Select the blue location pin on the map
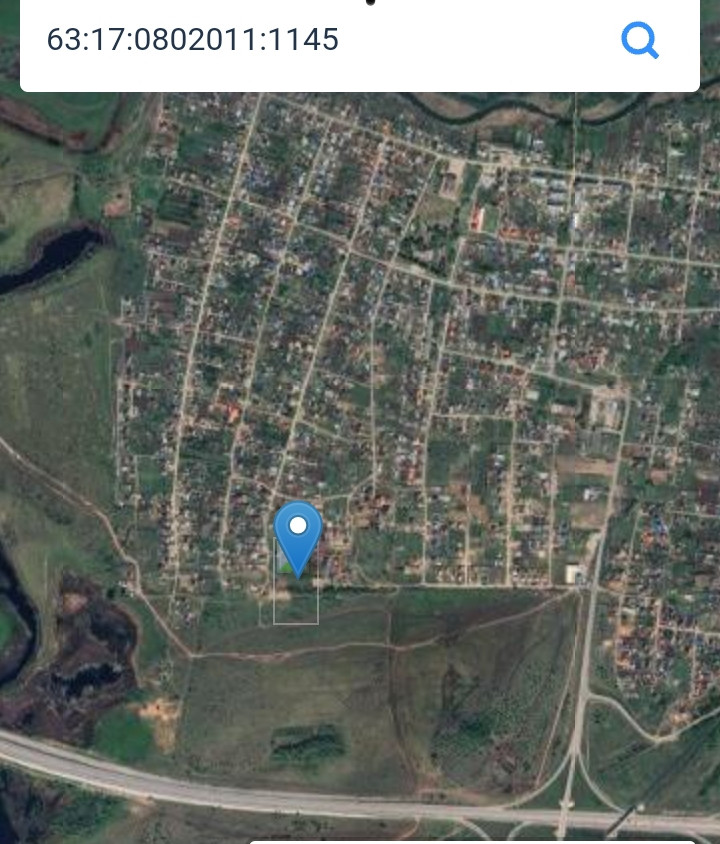Screen dimensions: 720x844 coord(297,535)
